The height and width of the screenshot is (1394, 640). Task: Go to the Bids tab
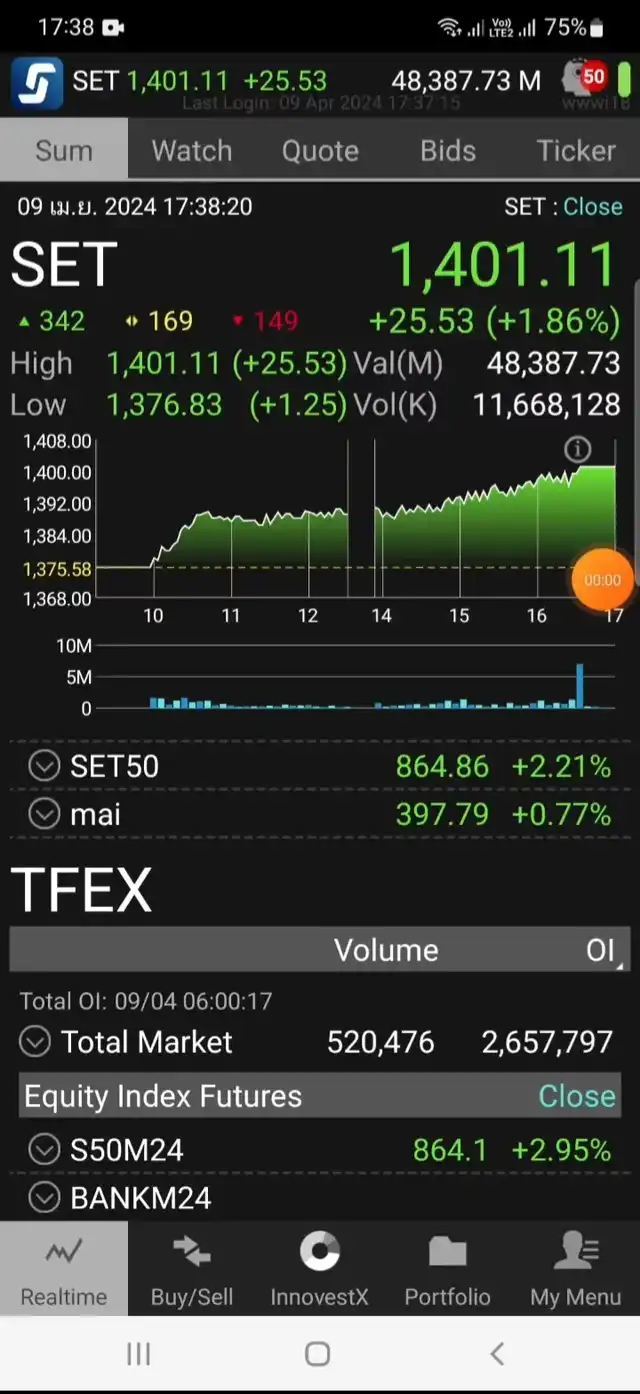coord(447,151)
